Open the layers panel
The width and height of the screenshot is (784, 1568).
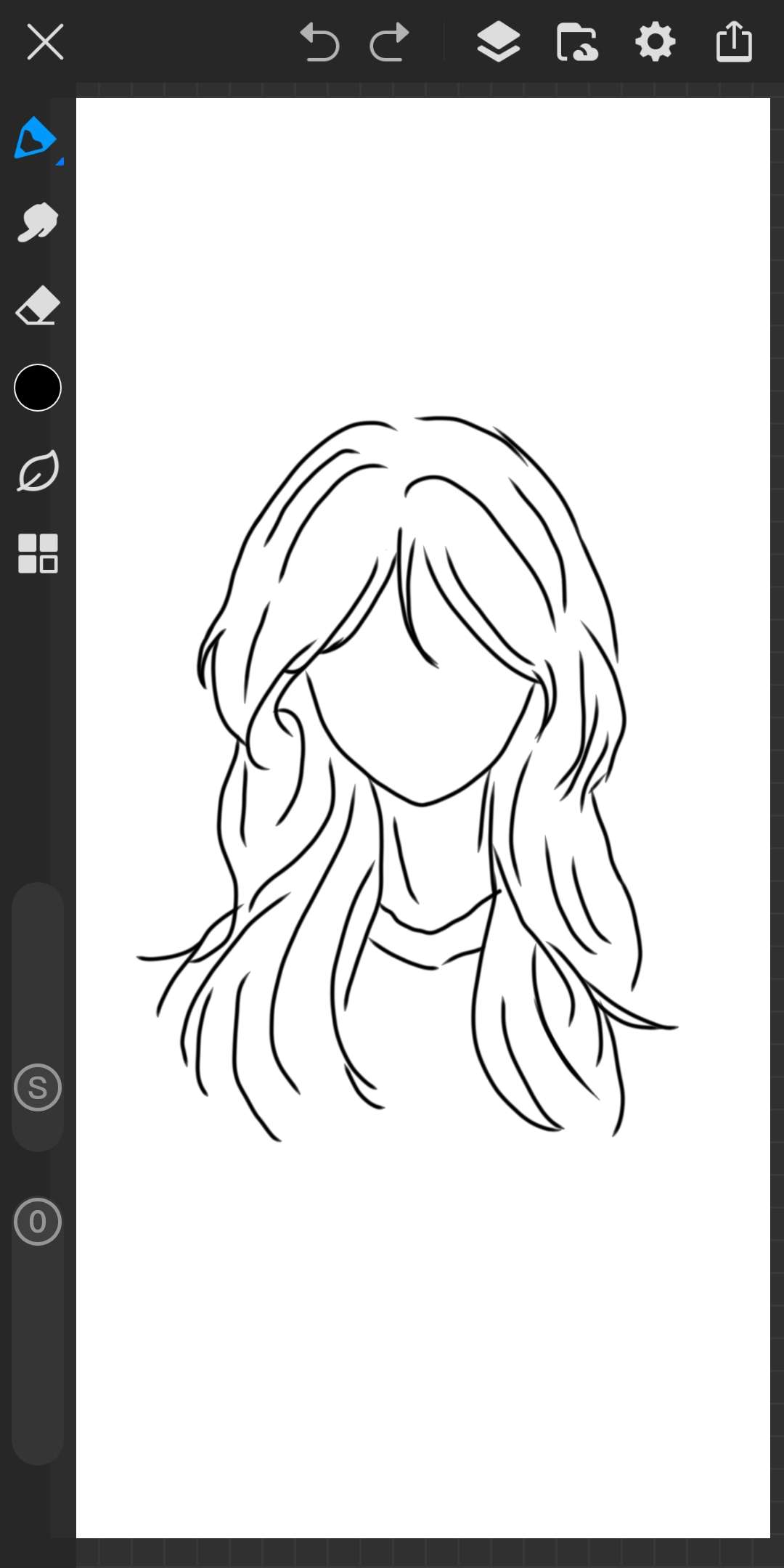[x=499, y=42]
